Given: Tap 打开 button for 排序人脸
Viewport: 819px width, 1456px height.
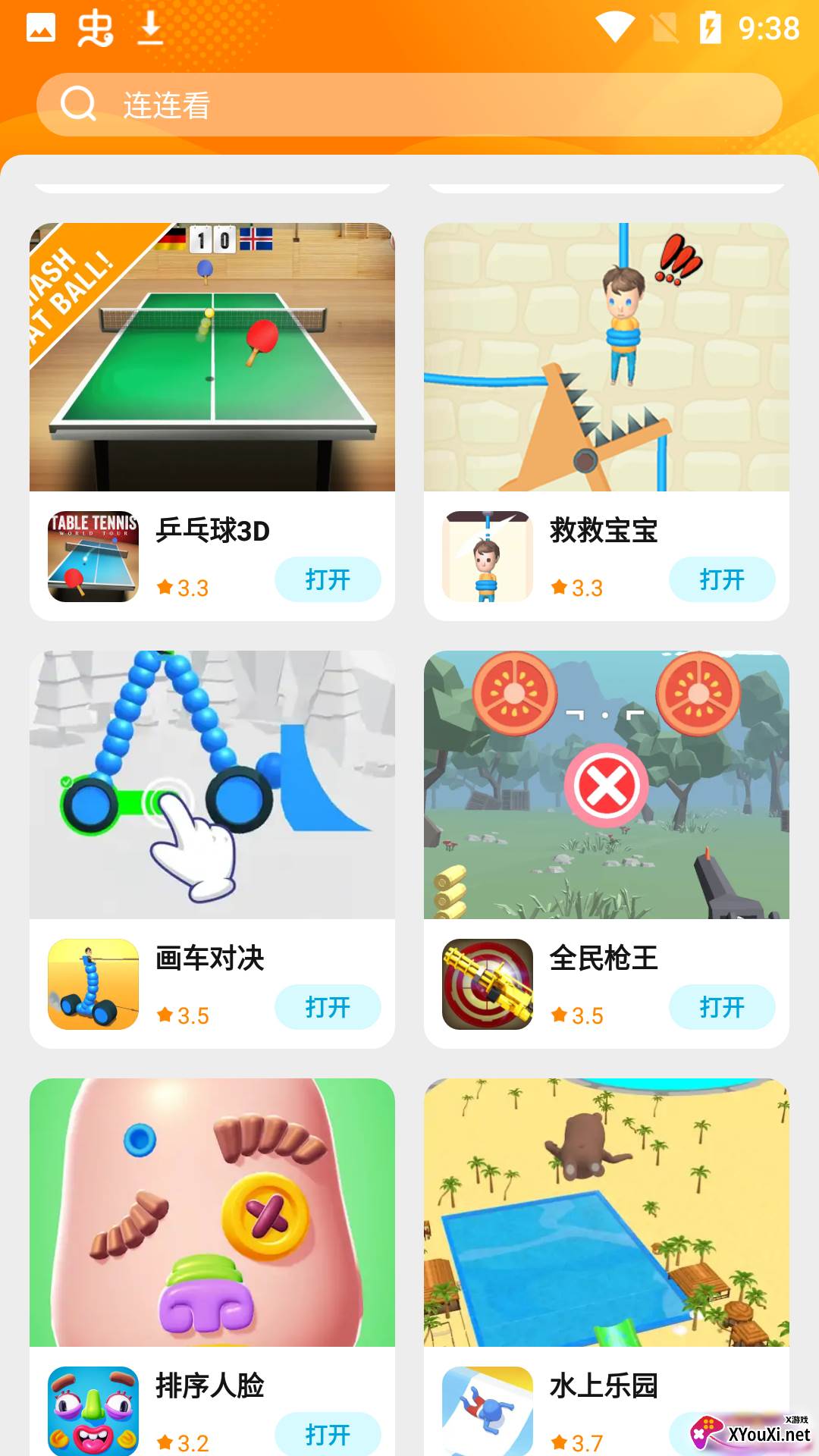Looking at the screenshot, I should tap(328, 1433).
